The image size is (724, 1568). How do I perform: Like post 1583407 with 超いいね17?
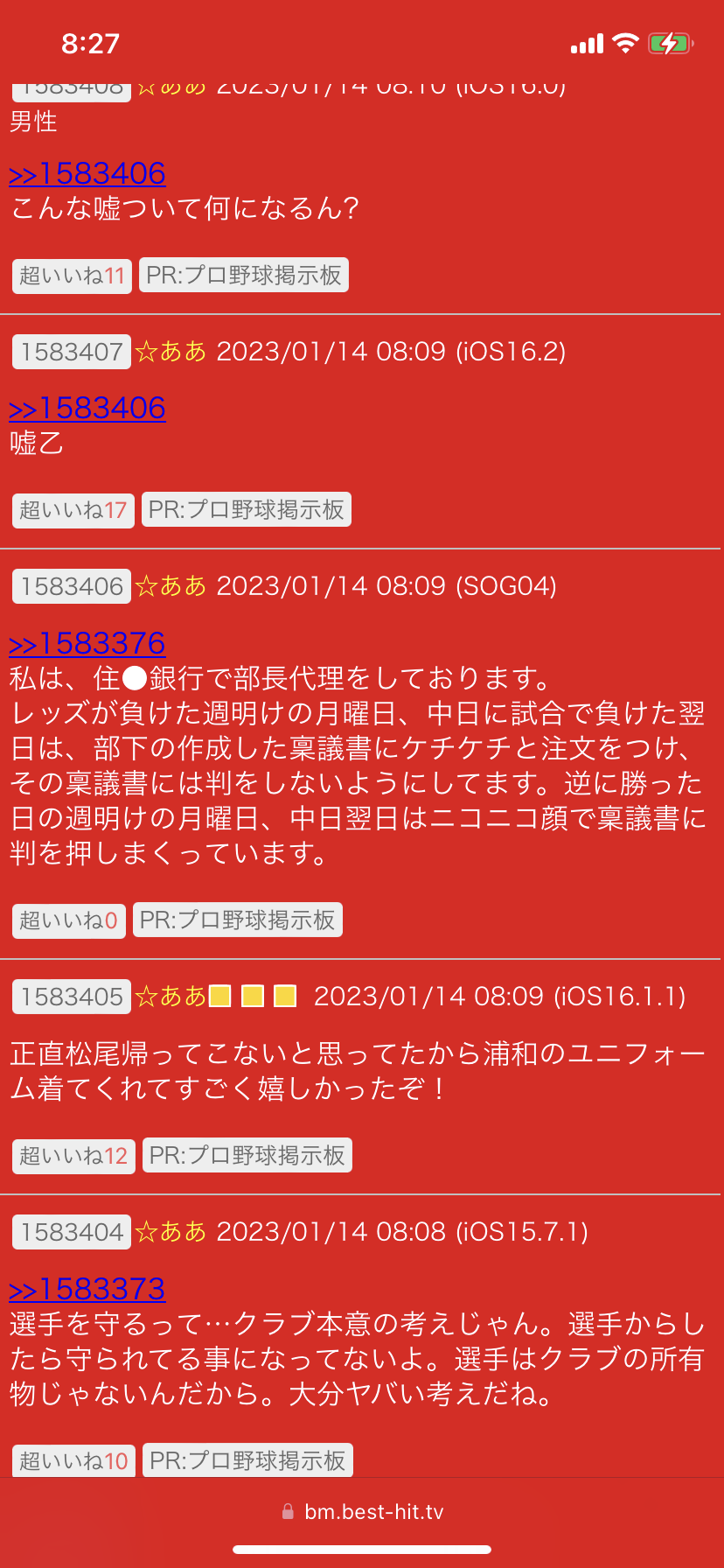coord(73,510)
